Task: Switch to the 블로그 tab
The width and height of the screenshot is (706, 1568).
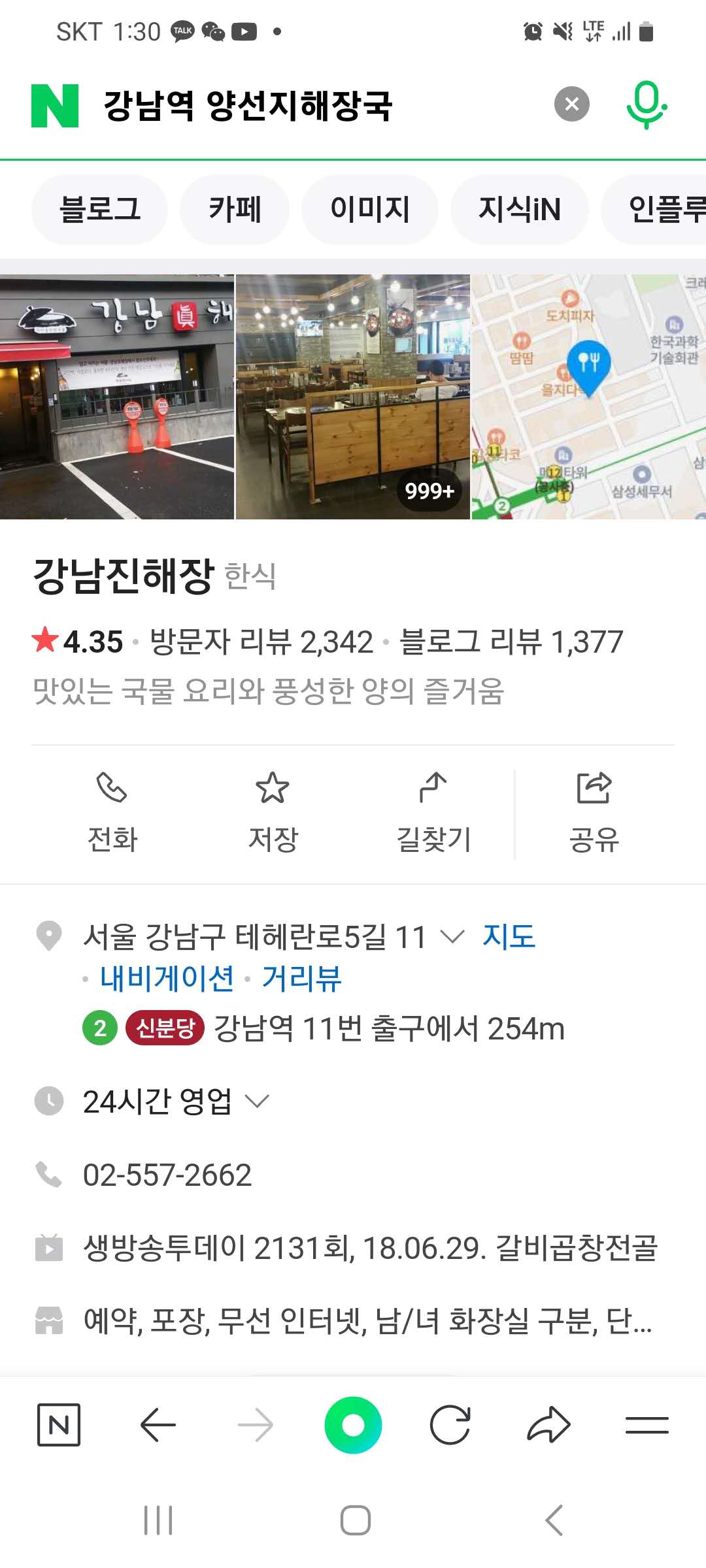Action: (x=99, y=210)
